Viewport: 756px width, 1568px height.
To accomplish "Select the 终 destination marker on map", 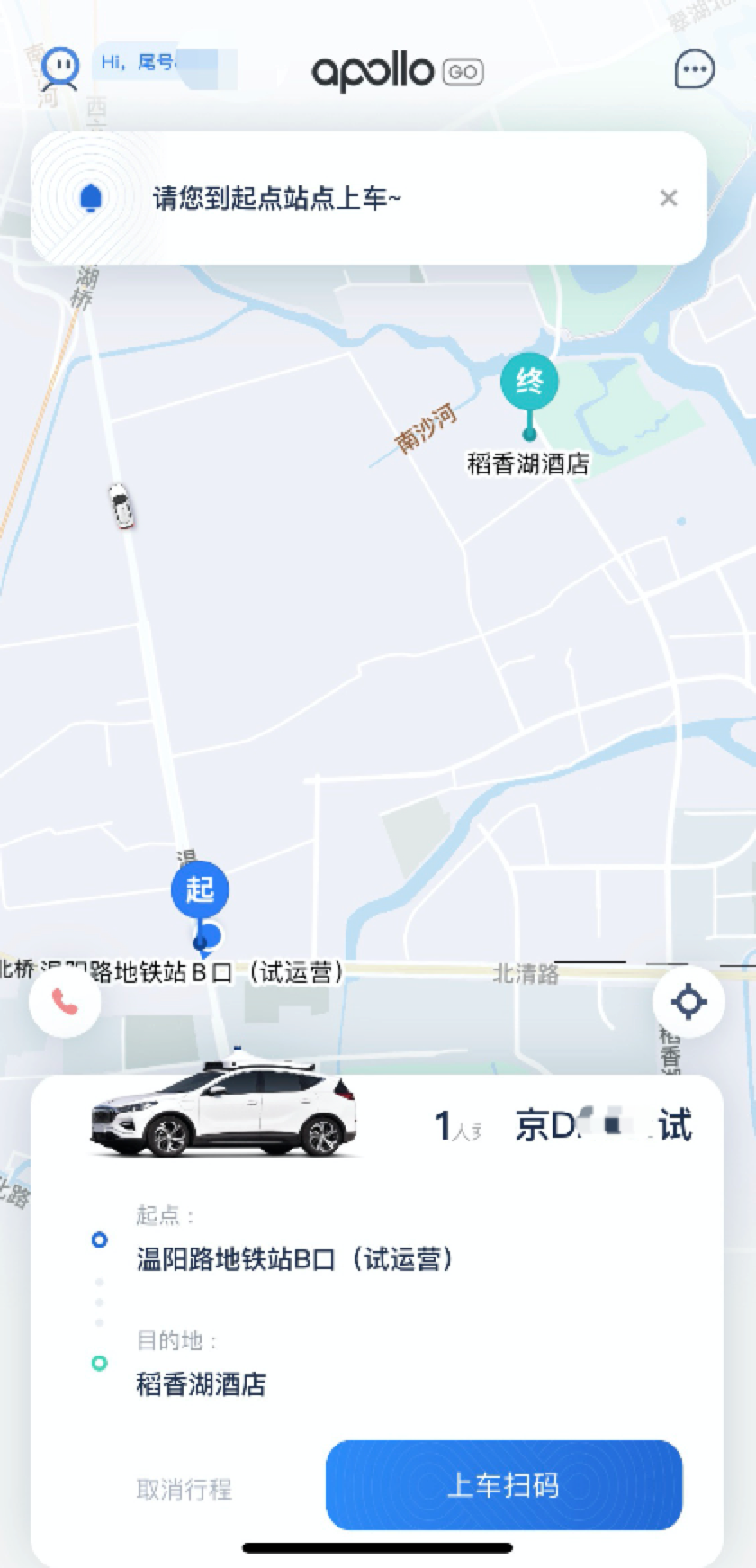I will click(x=529, y=383).
